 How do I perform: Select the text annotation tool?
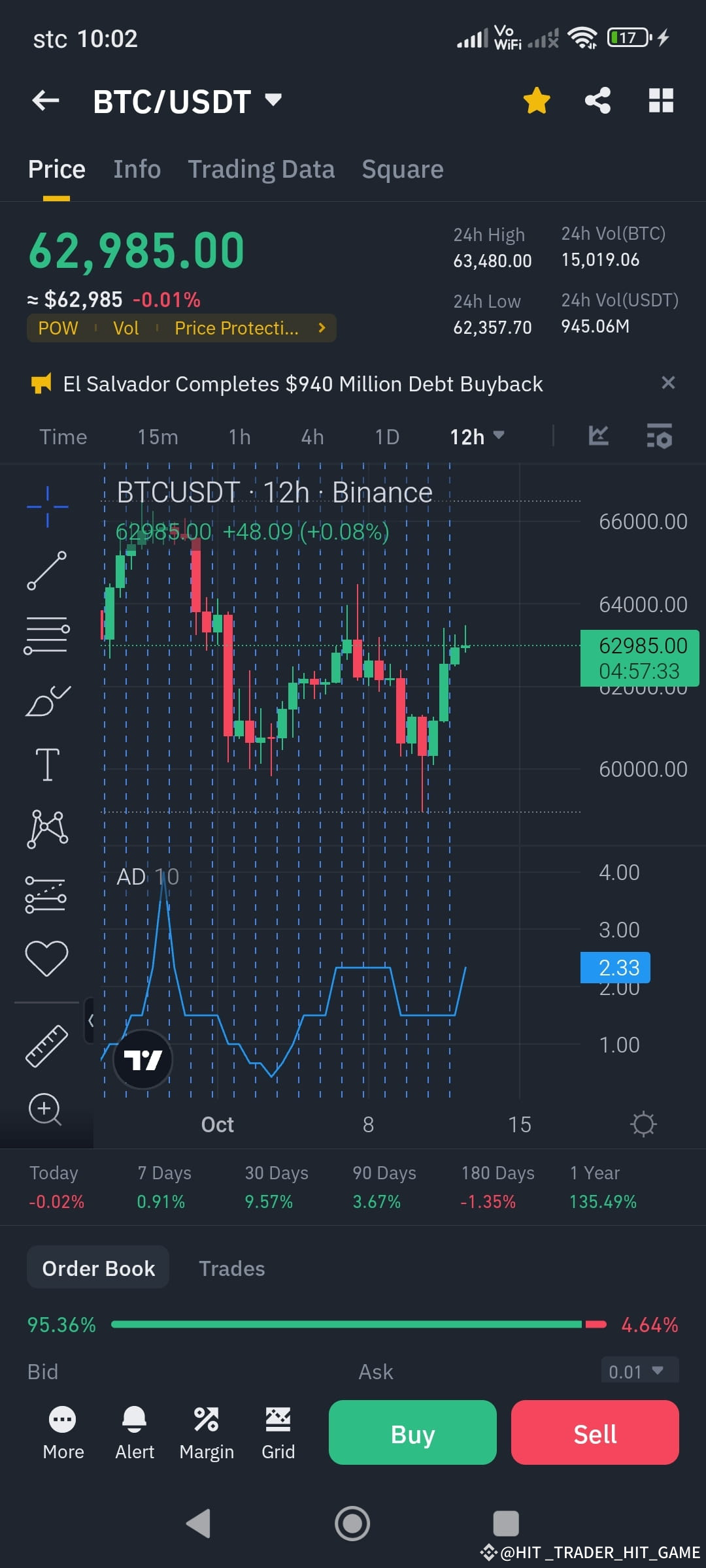(46, 763)
